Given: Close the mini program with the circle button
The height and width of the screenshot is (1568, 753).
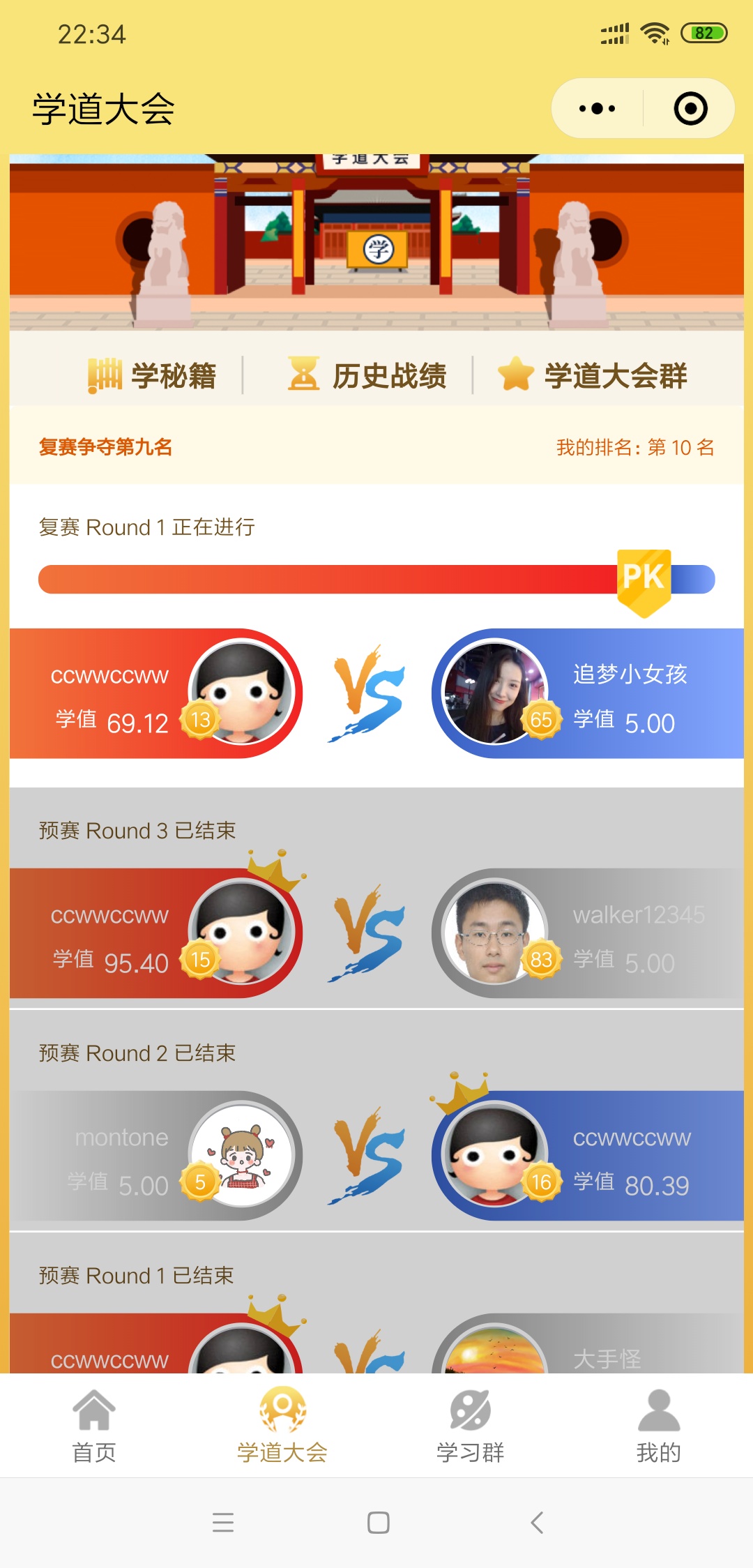Looking at the screenshot, I should [690, 109].
